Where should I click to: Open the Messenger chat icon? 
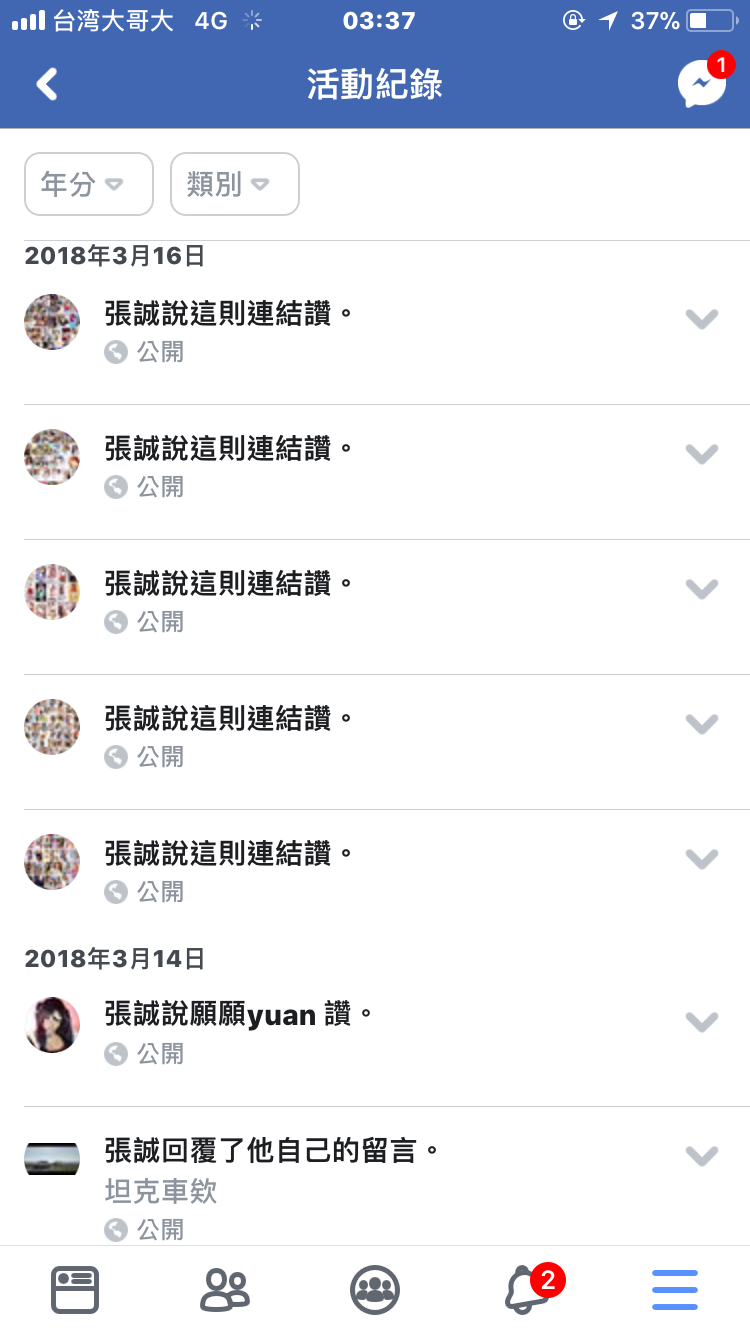701,85
